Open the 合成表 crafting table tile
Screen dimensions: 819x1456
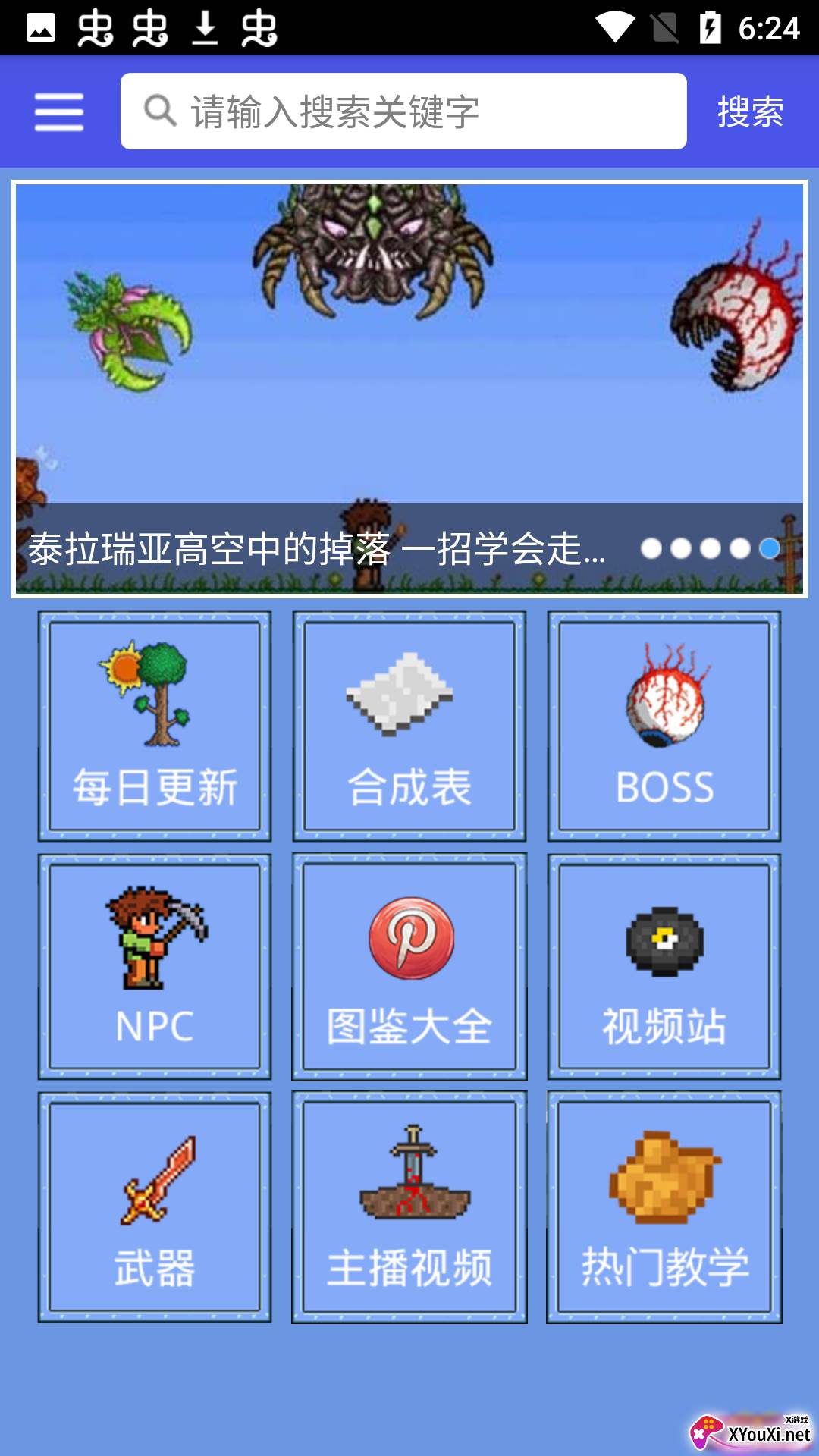[409, 726]
